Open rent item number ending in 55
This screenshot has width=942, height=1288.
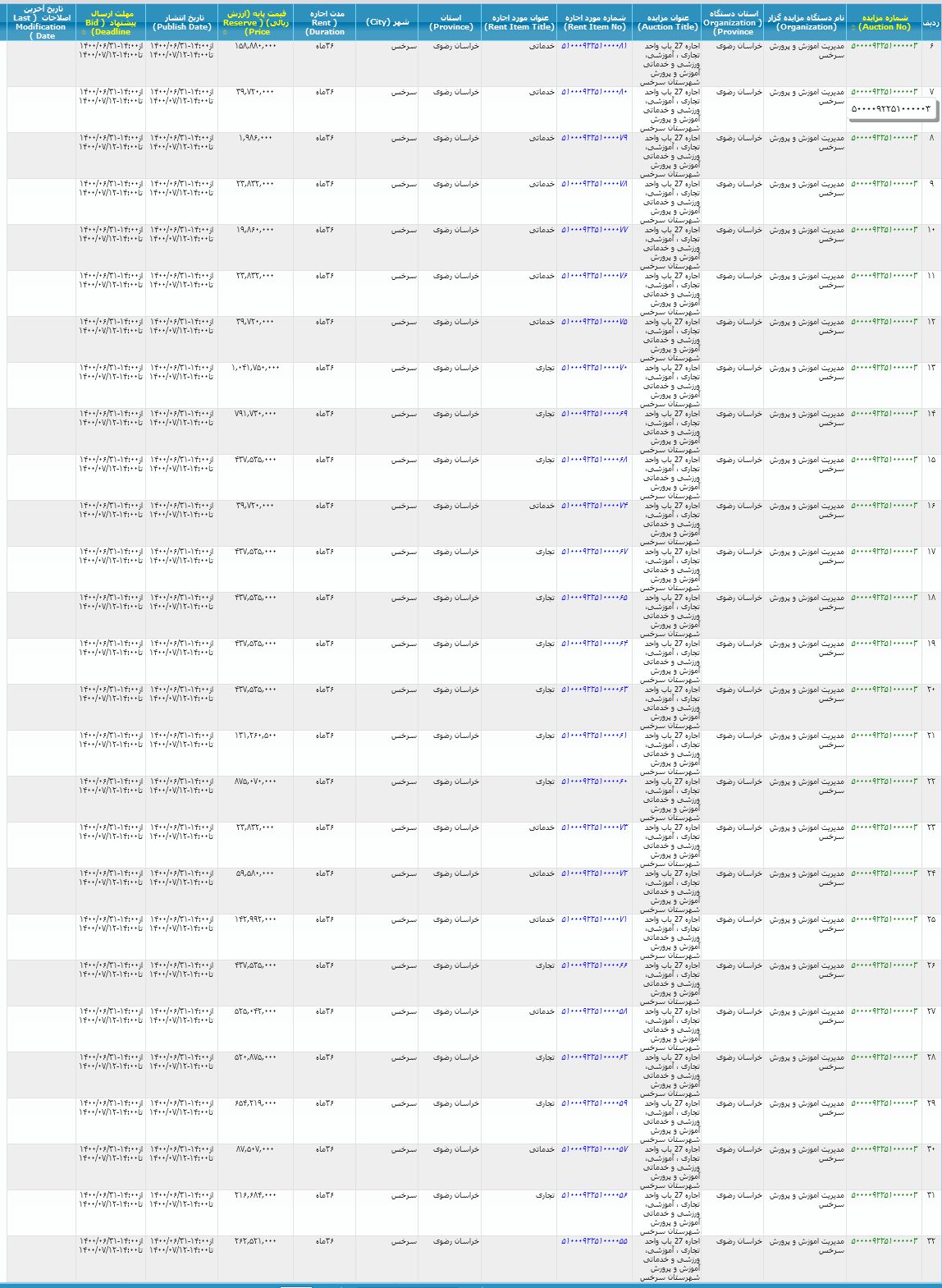594,1241
